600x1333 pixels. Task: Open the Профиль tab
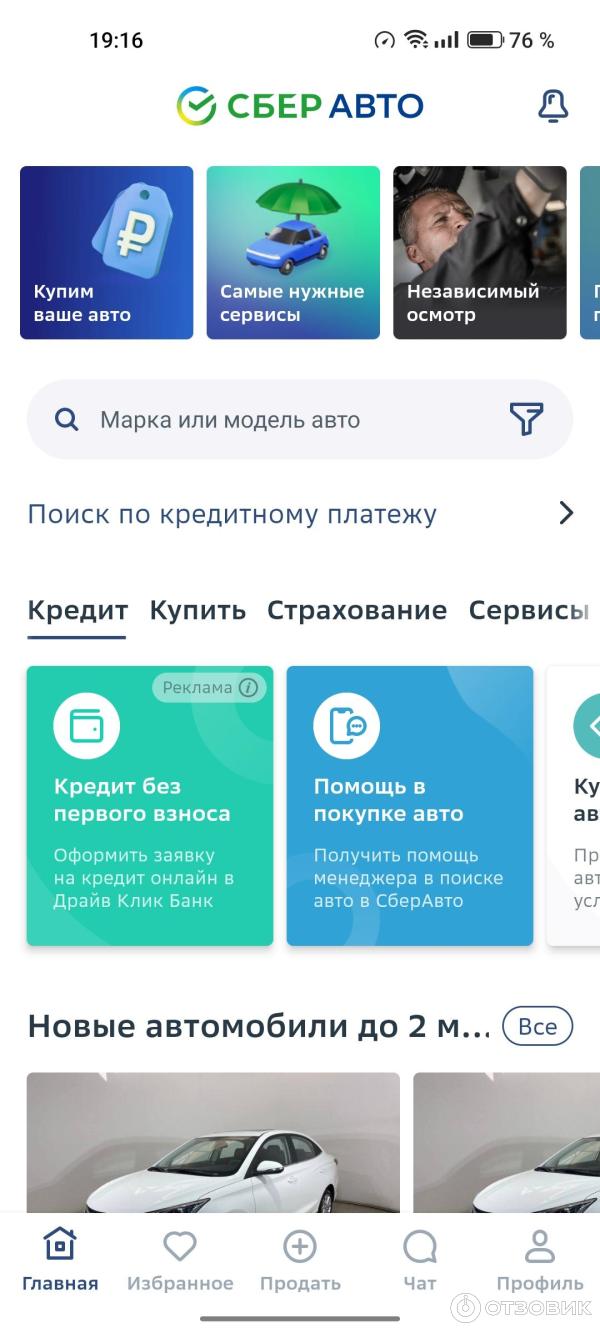tap(540, 1261)
